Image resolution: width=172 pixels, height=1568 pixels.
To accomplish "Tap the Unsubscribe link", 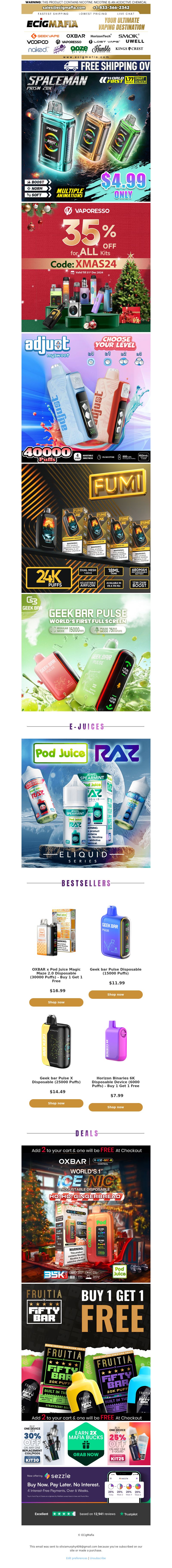I will click(x=98, y=1558).
